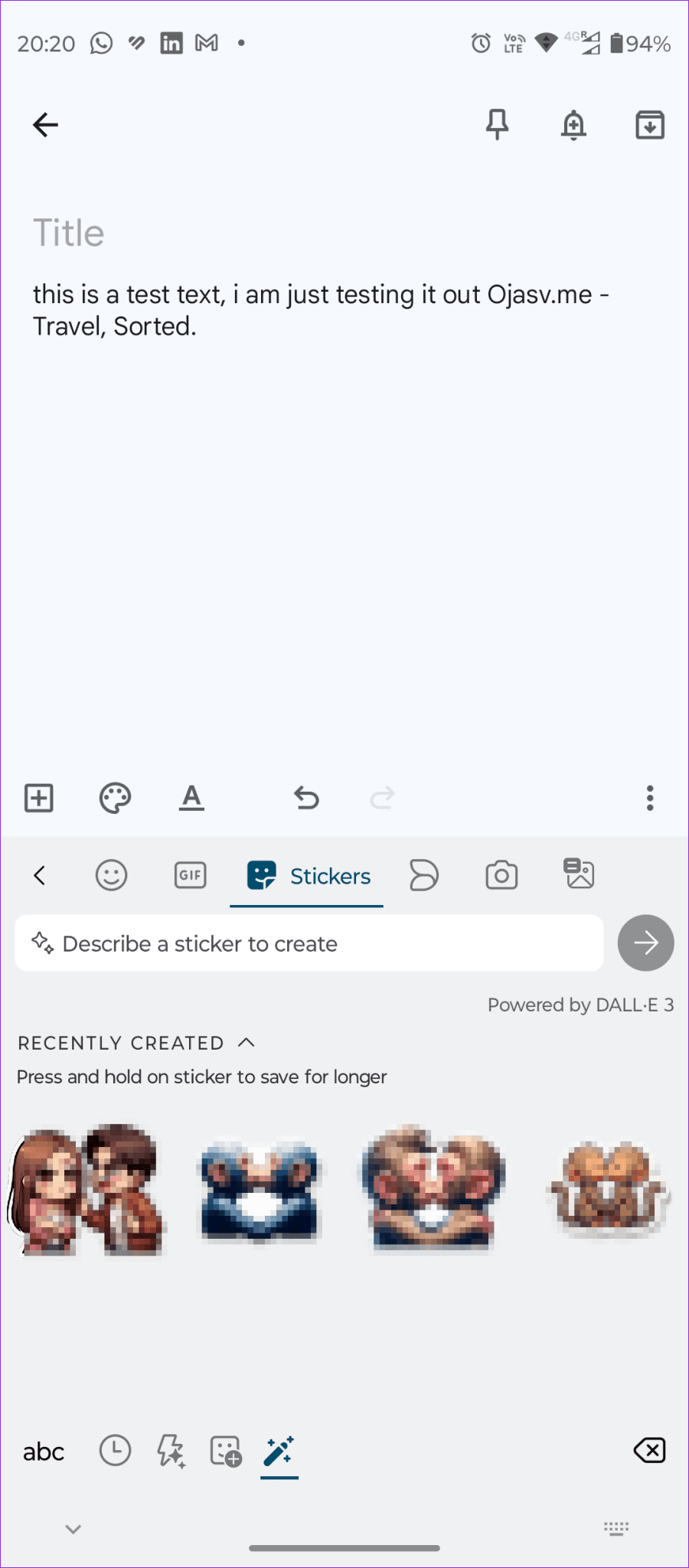Image resolution: width=689 pixels, height=1568 pixels.
Task: Archive this note
Action: (649, 125)
